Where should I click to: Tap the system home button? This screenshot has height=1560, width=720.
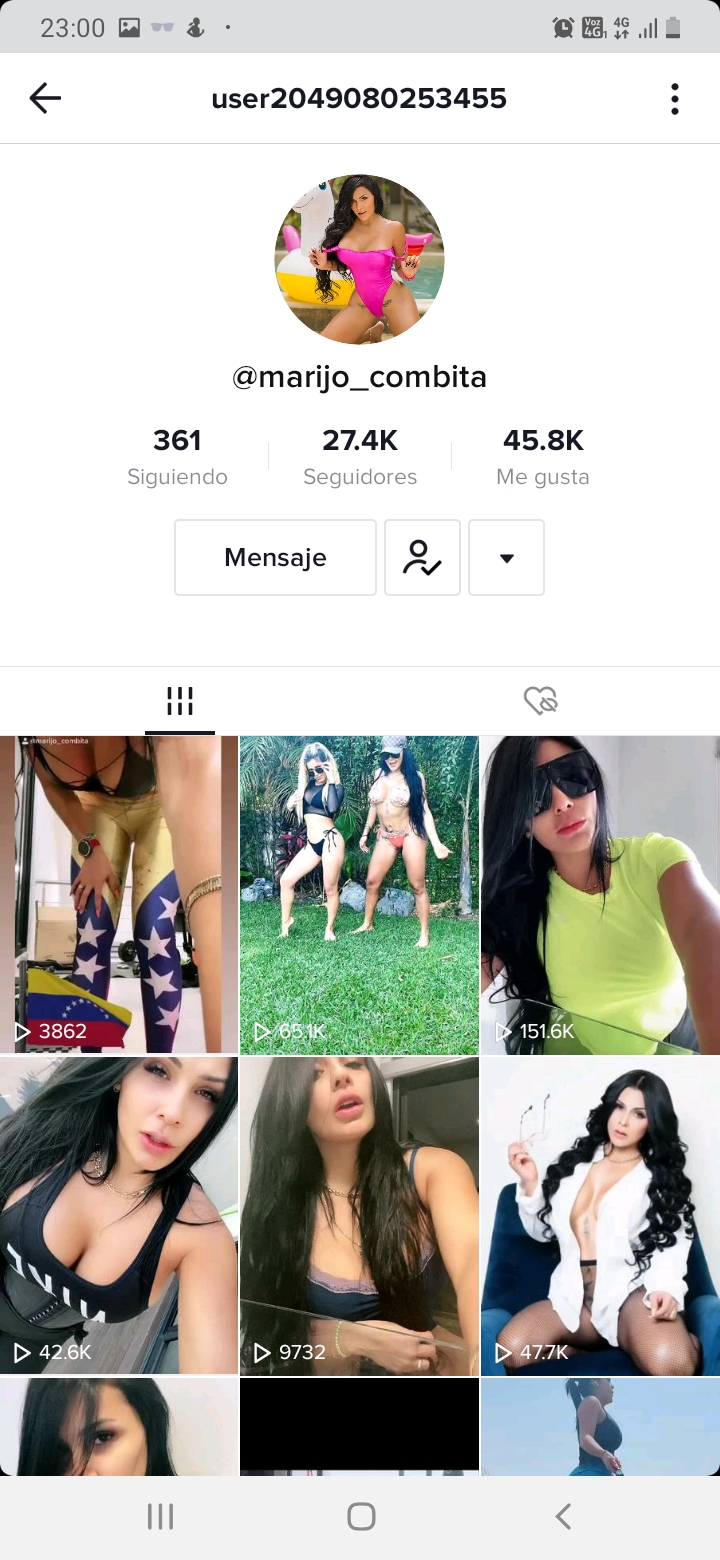pos(361,1517)
